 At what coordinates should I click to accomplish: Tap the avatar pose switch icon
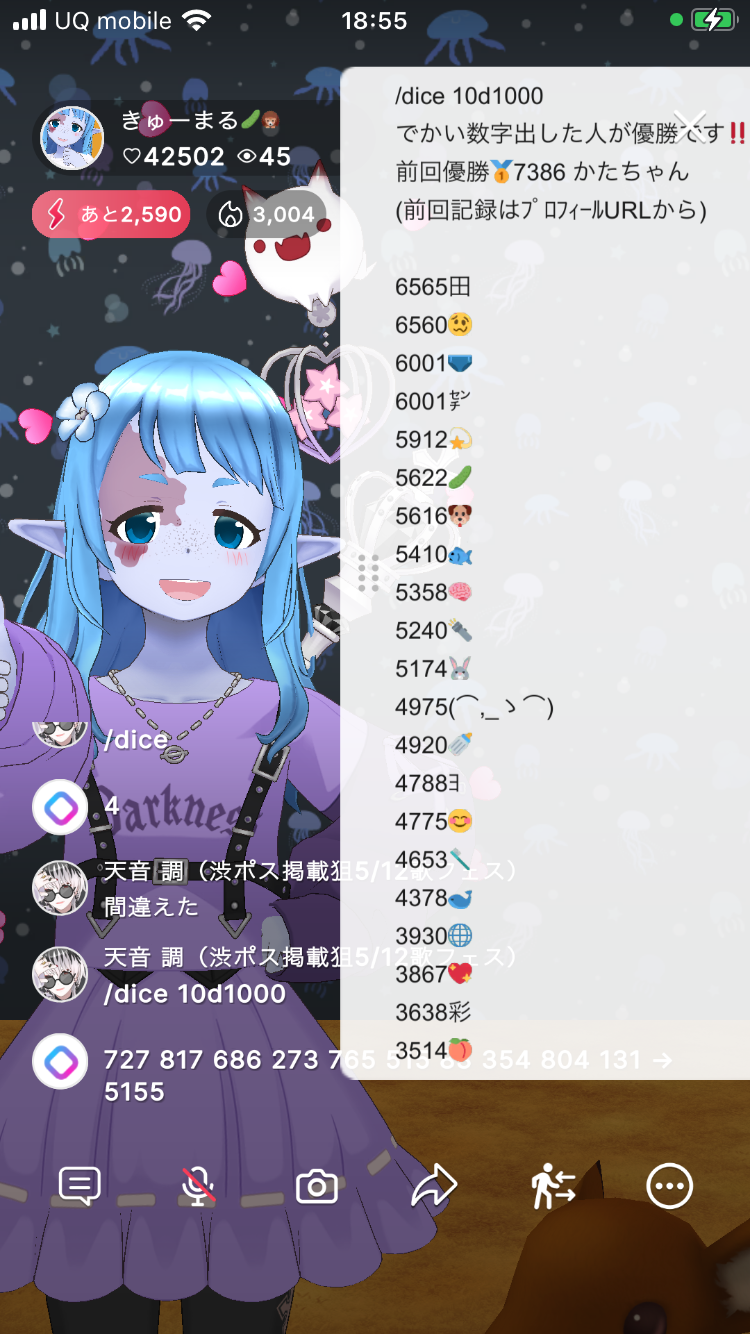tap(552, 1187)
